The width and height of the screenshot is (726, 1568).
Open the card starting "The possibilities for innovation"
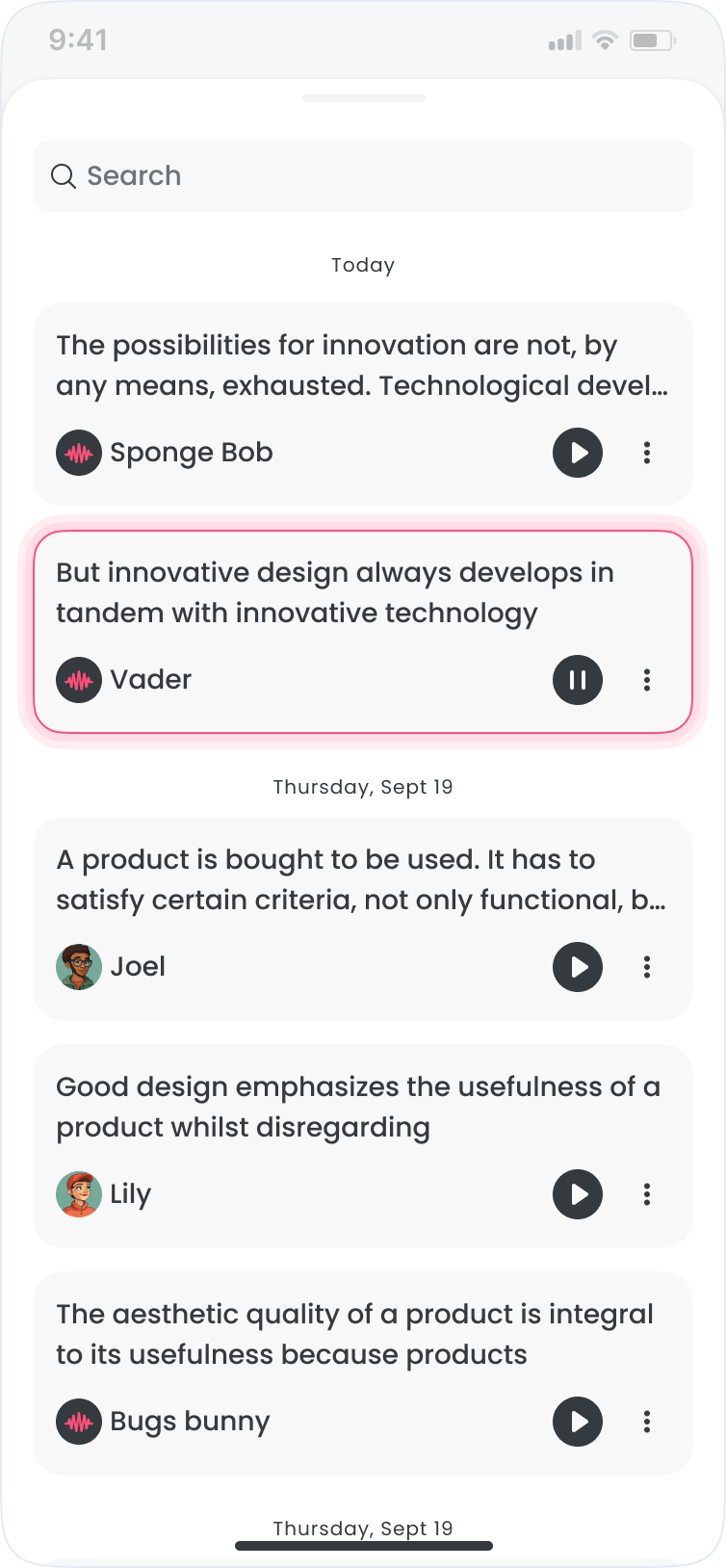[362, 366]
